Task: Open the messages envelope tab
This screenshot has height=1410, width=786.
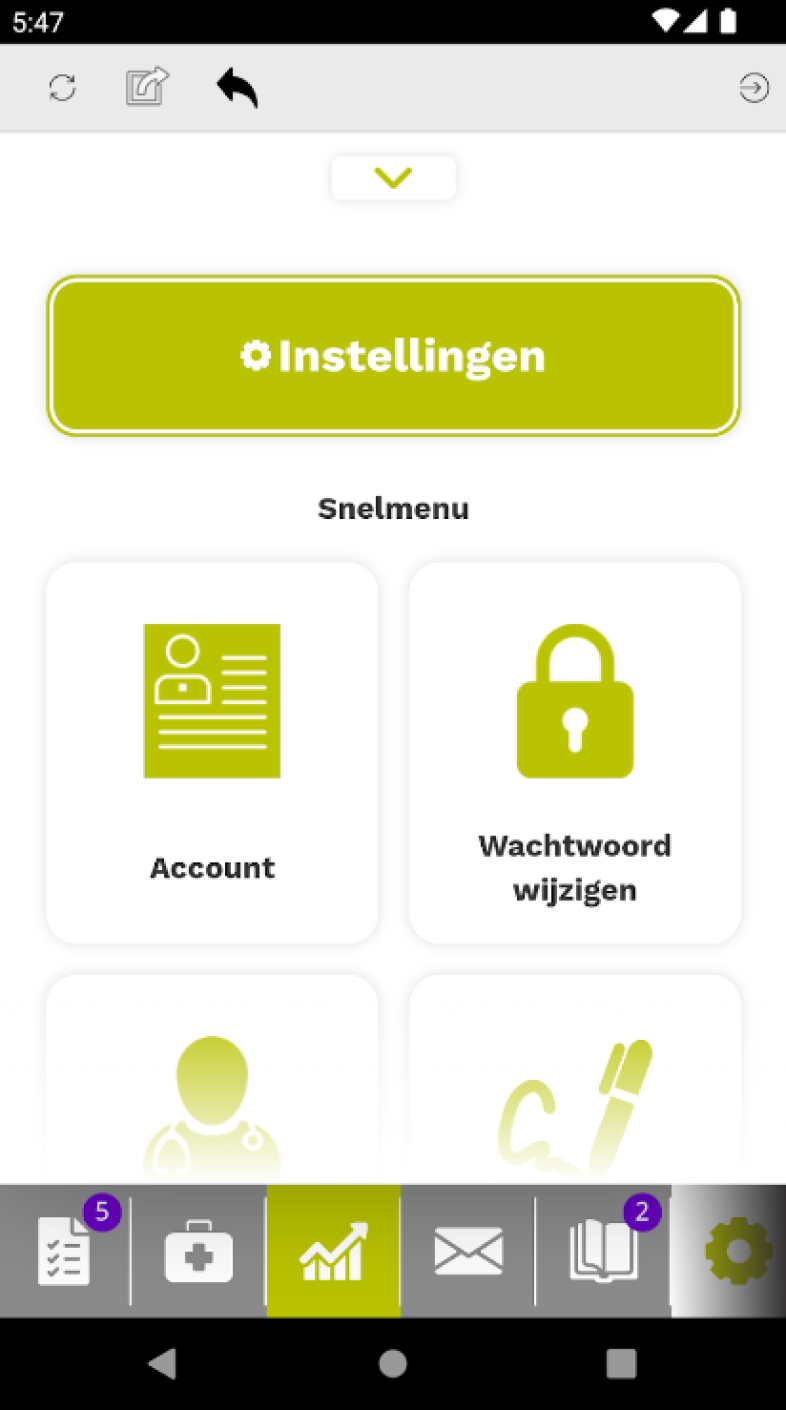Action: point(468,1250)
